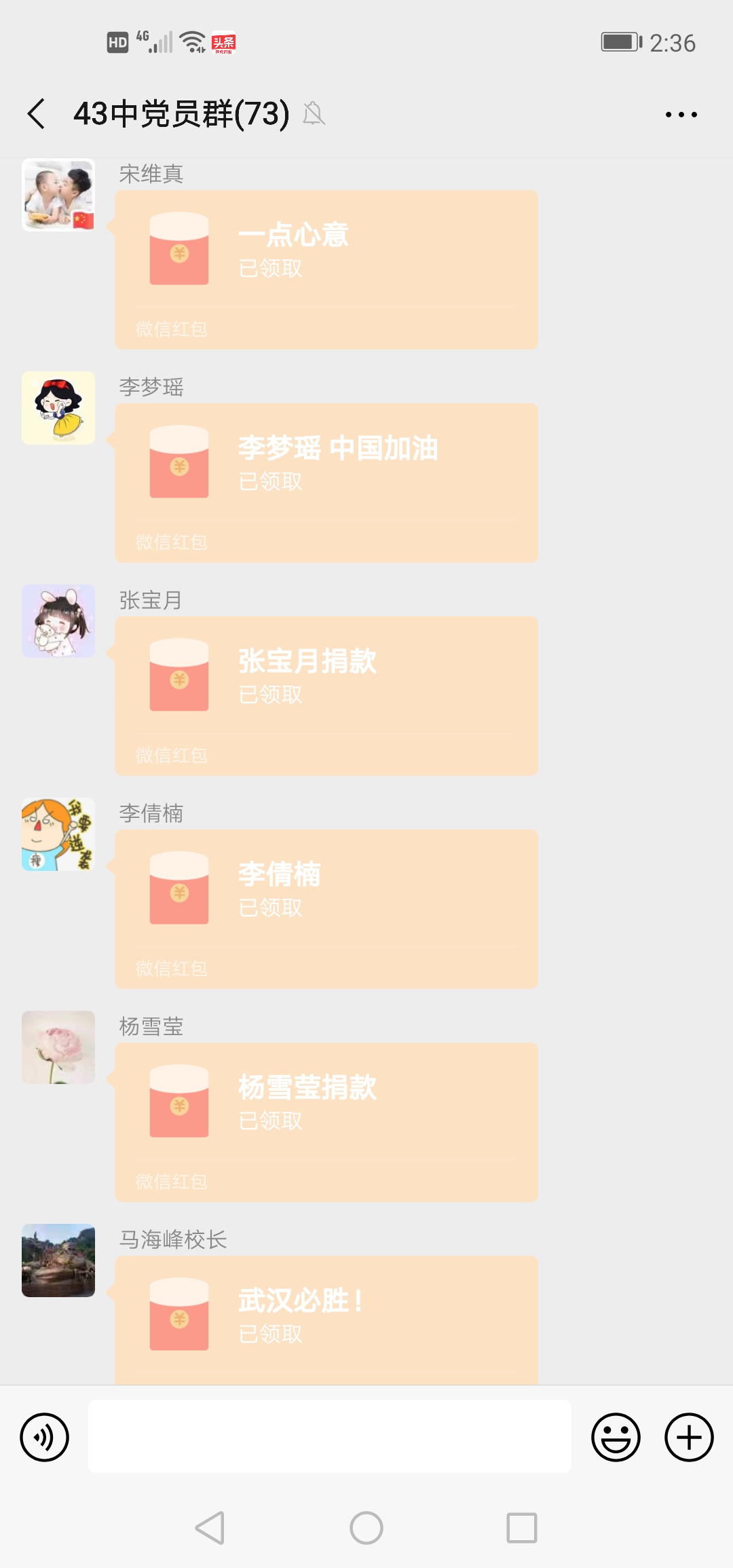Open 李倩楠's avatar profile
This screenshot has width=733, height=1568.
point(58,834)
